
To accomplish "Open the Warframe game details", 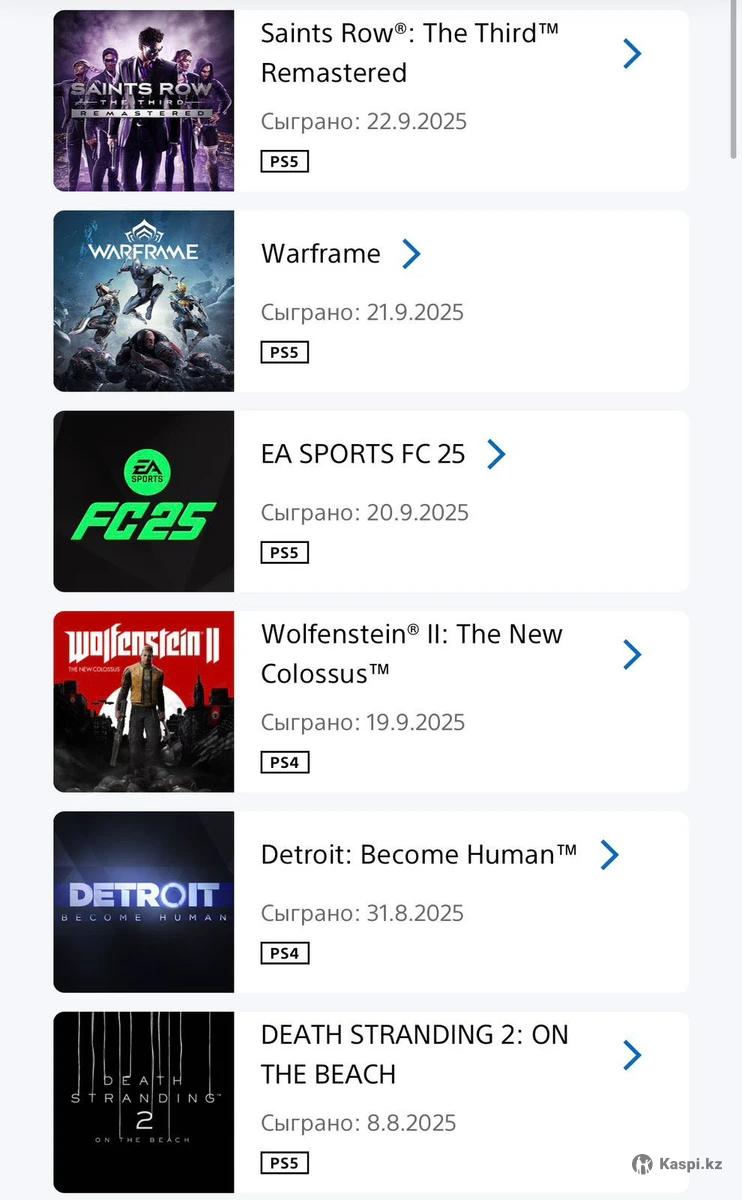I will click(x=321, y=254).
